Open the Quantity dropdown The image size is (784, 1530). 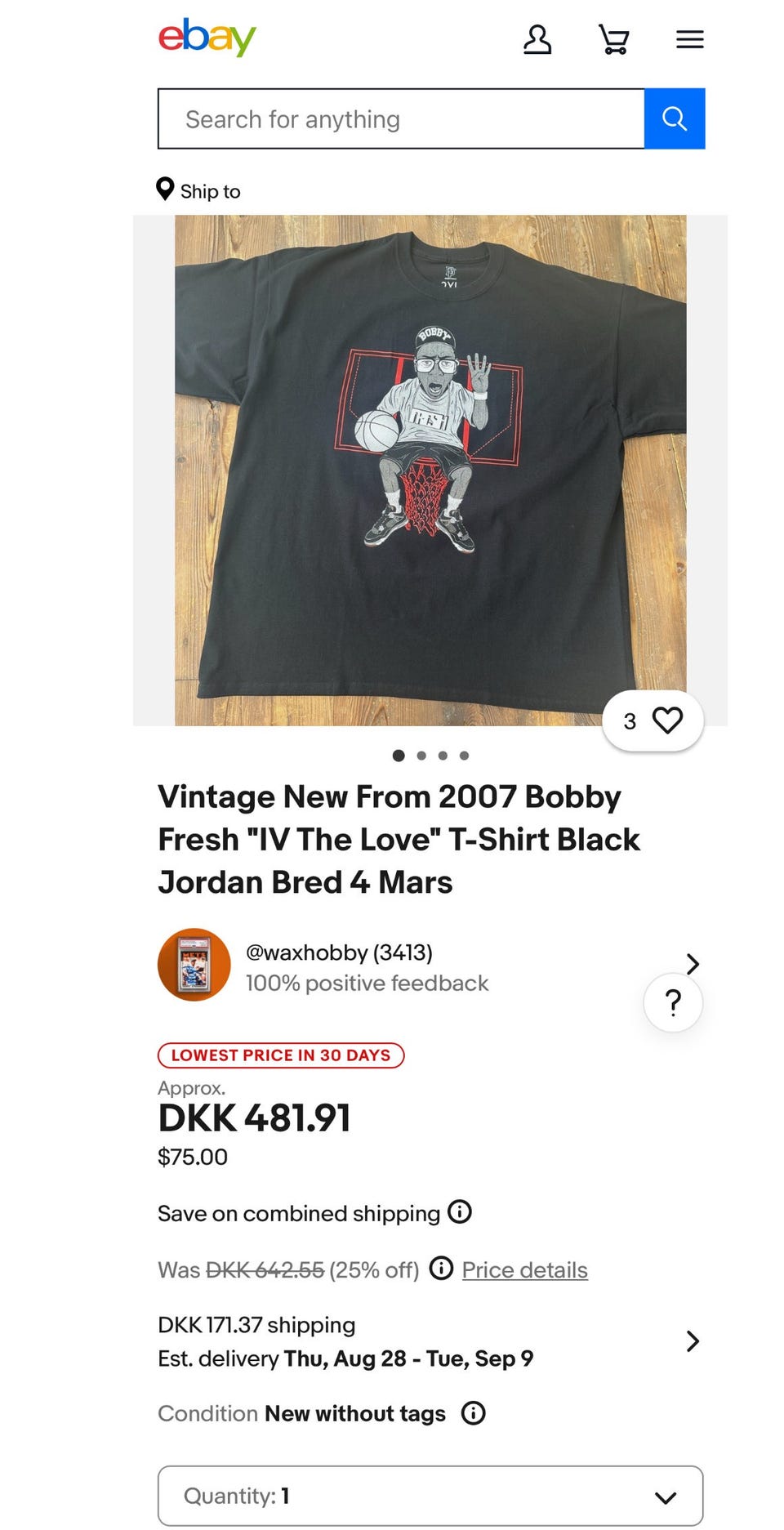[430, 1496]
